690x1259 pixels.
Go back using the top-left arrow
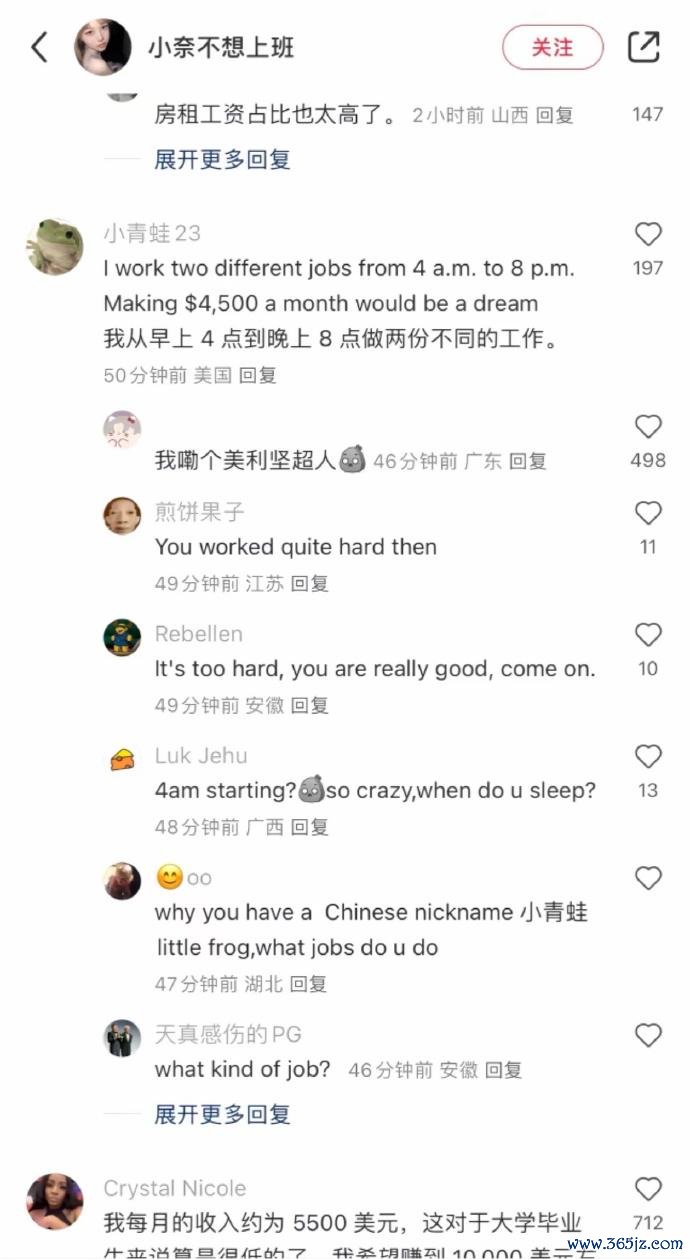pos(40,47)
